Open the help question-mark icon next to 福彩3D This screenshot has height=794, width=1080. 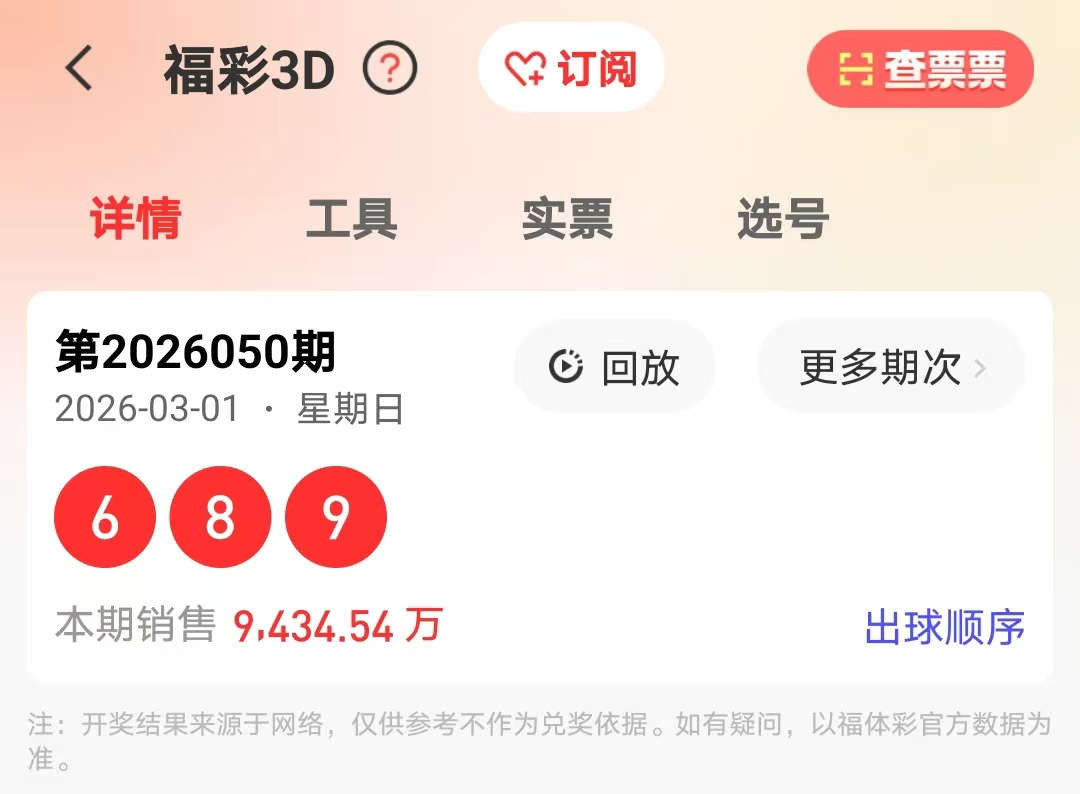[390, 69]
